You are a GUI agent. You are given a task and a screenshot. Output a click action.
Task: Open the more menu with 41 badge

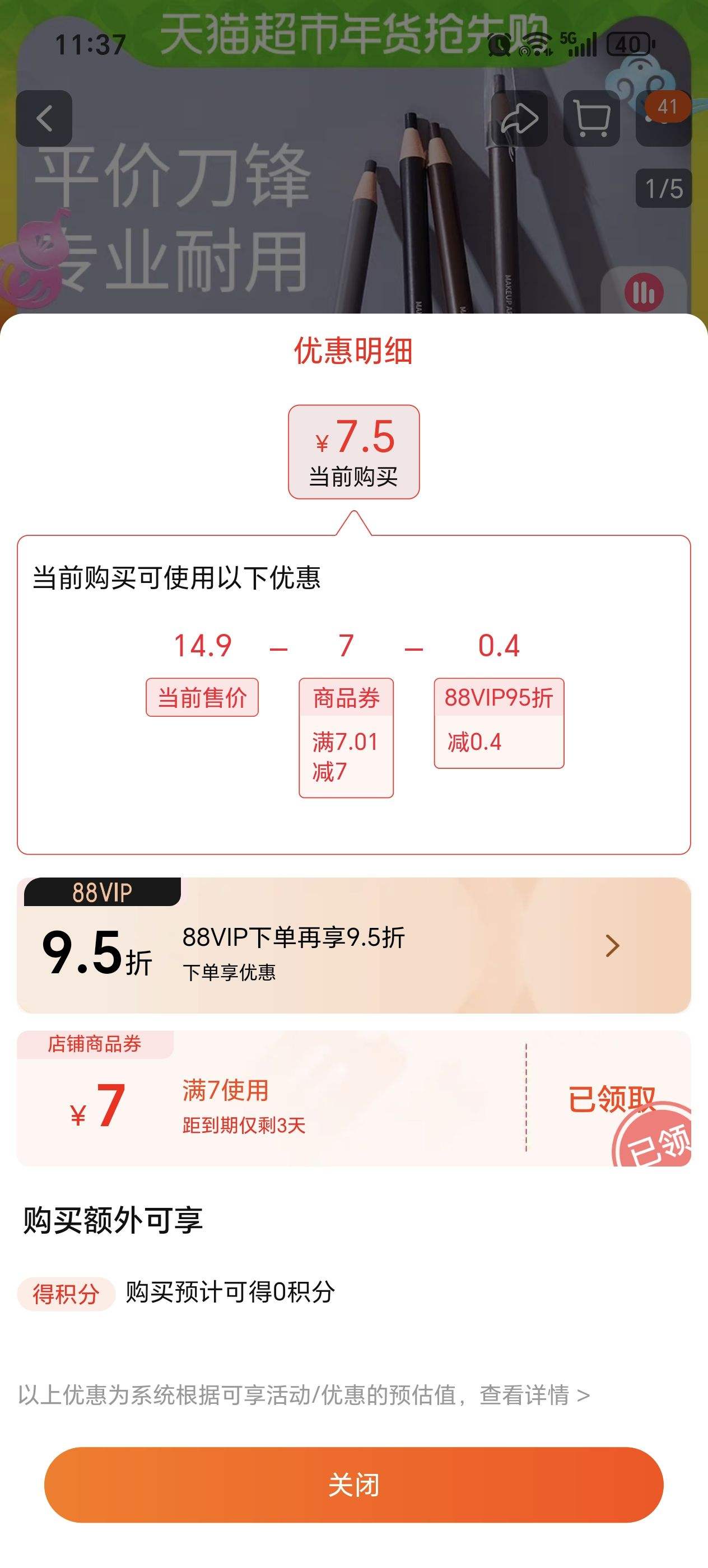(662, 118)
